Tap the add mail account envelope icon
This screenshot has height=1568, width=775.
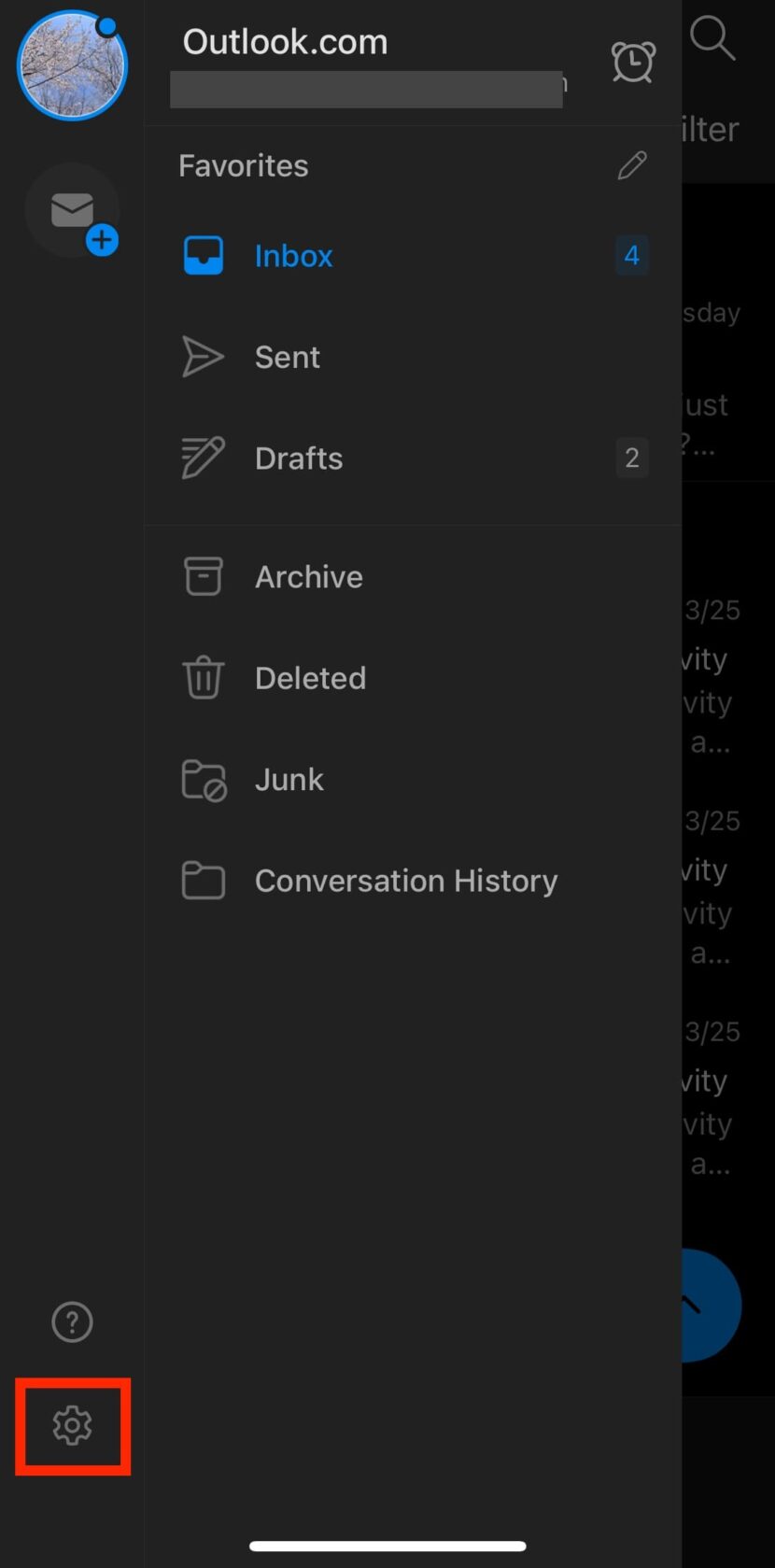pyautogui.click(x=72, y=210)
